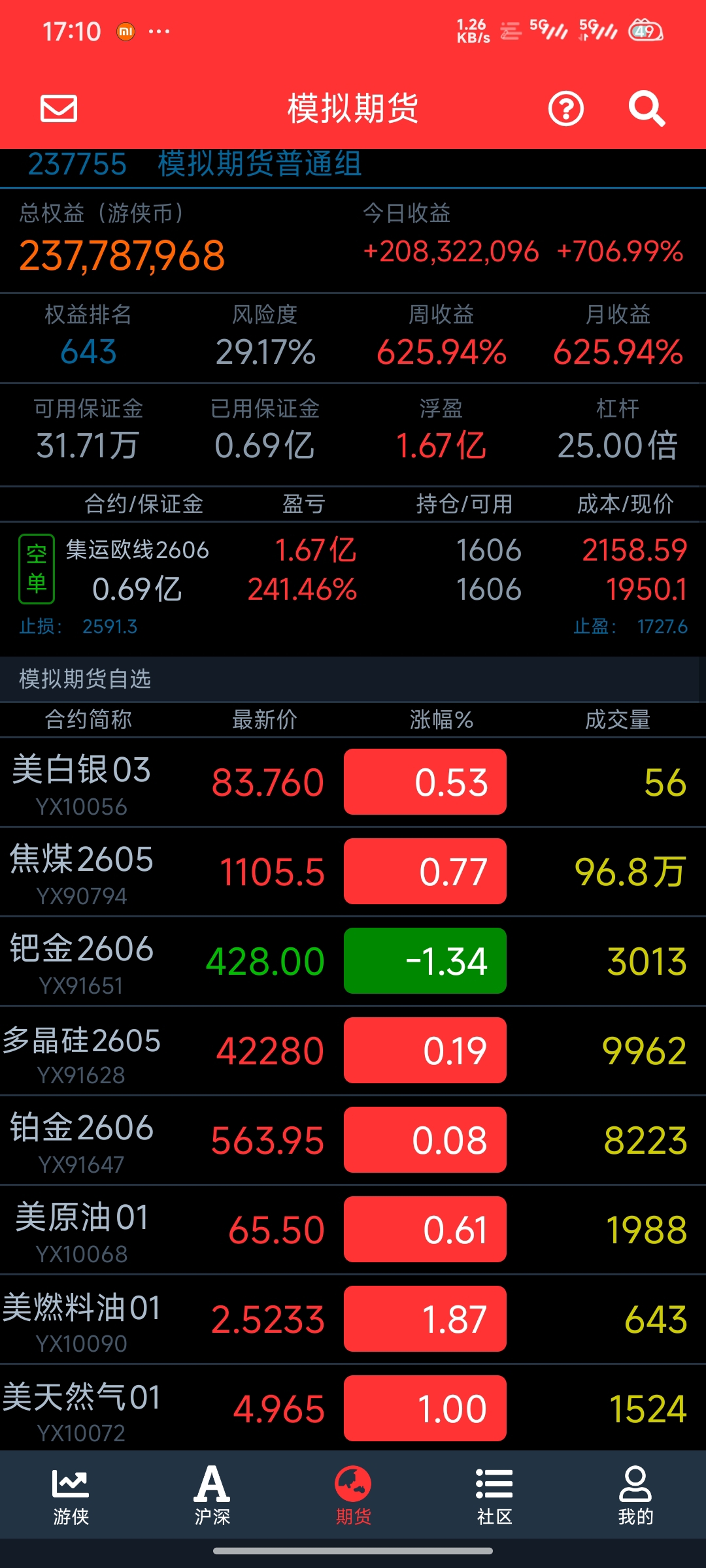Sort the list by 涨幅% header
706x1568 pixels.
(x=441, y=720)
